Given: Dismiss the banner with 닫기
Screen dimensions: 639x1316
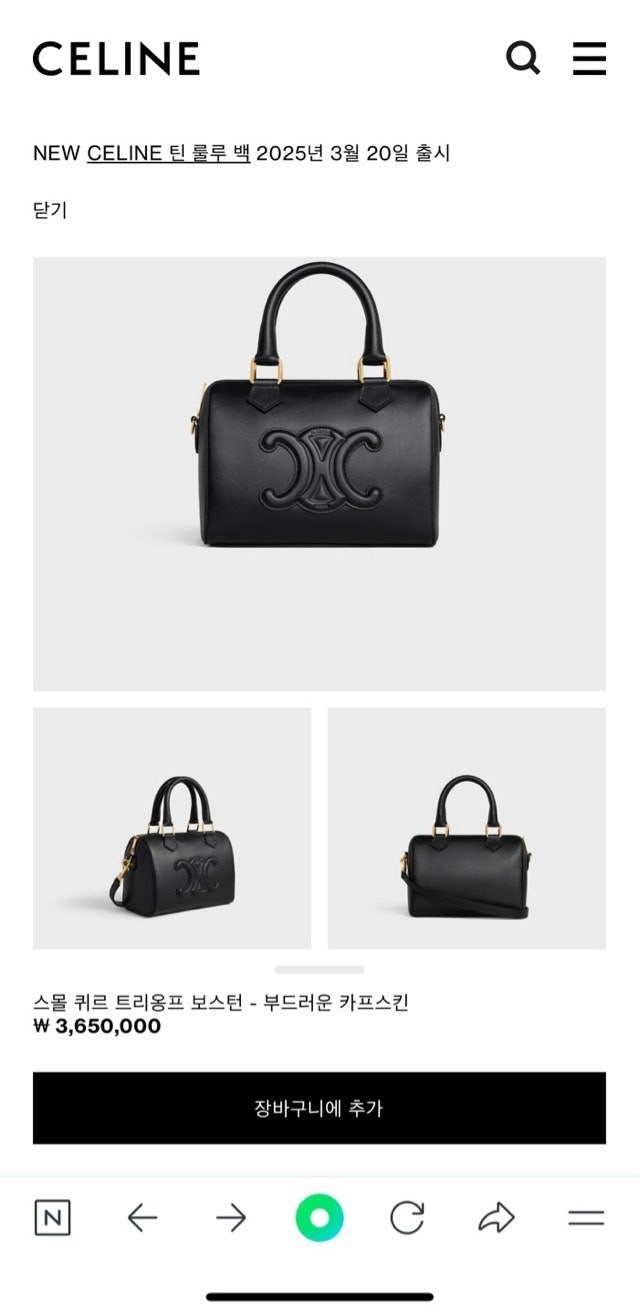Looking at the screenshot, I should coord(50,211).
